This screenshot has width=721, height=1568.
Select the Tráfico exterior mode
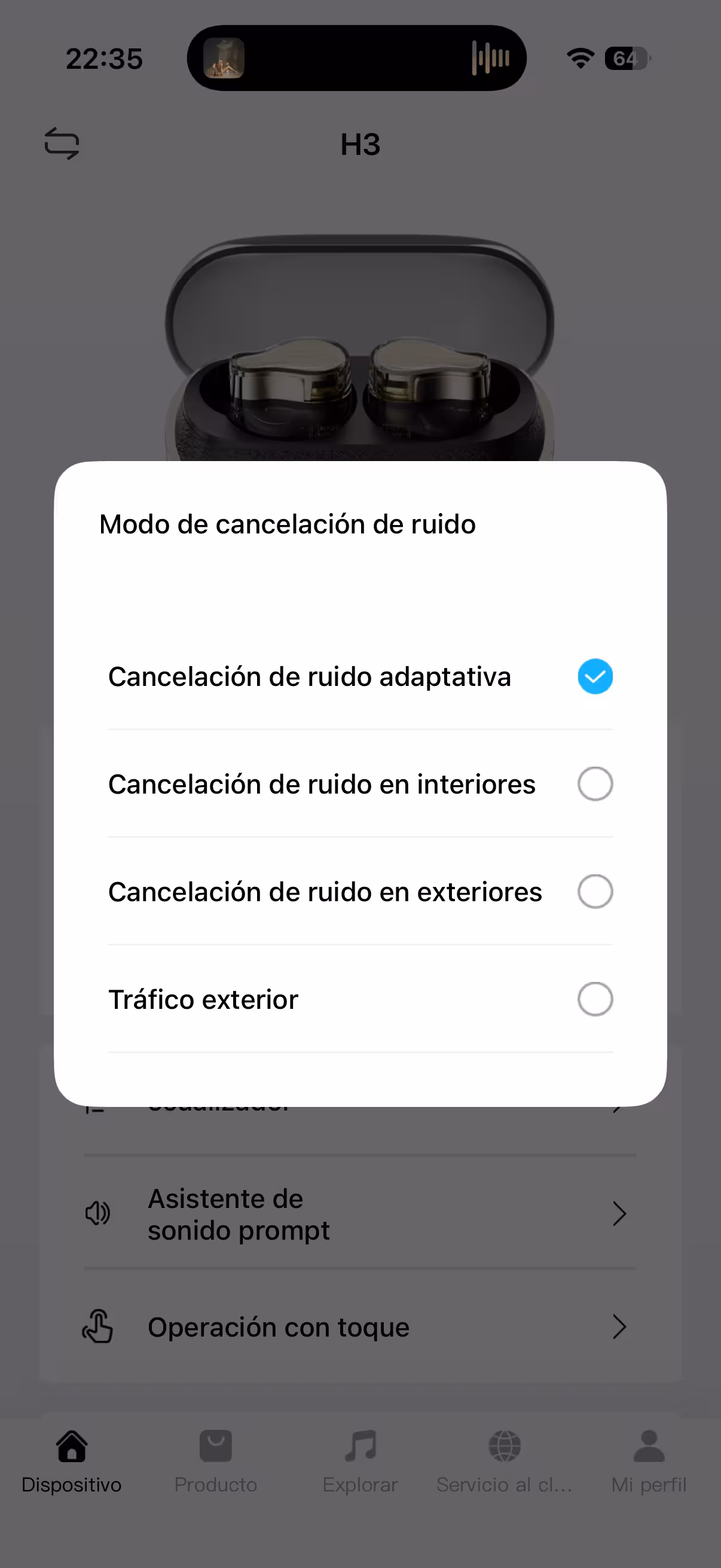click(594, 999)
